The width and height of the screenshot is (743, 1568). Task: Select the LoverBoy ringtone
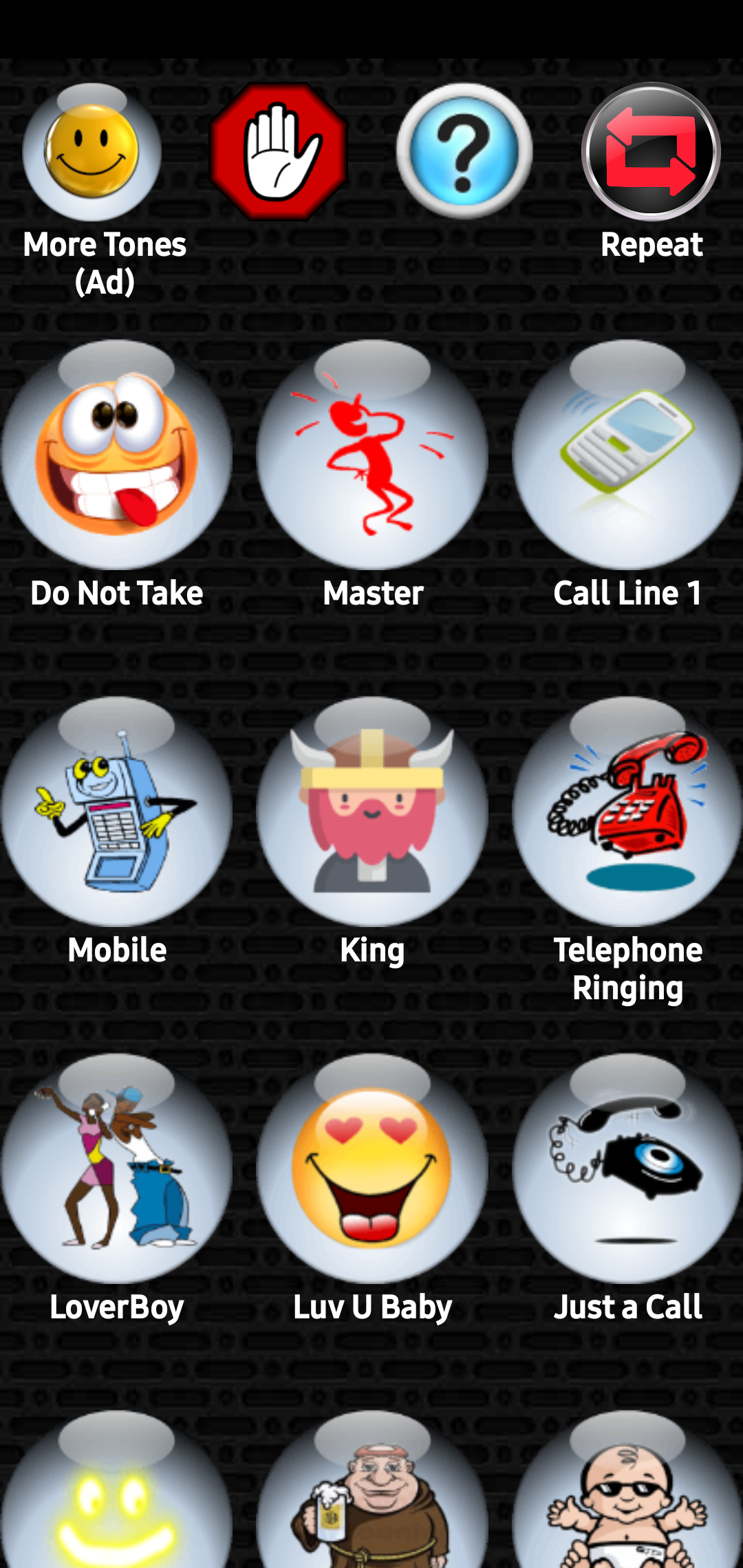(x=116, y=1169)
